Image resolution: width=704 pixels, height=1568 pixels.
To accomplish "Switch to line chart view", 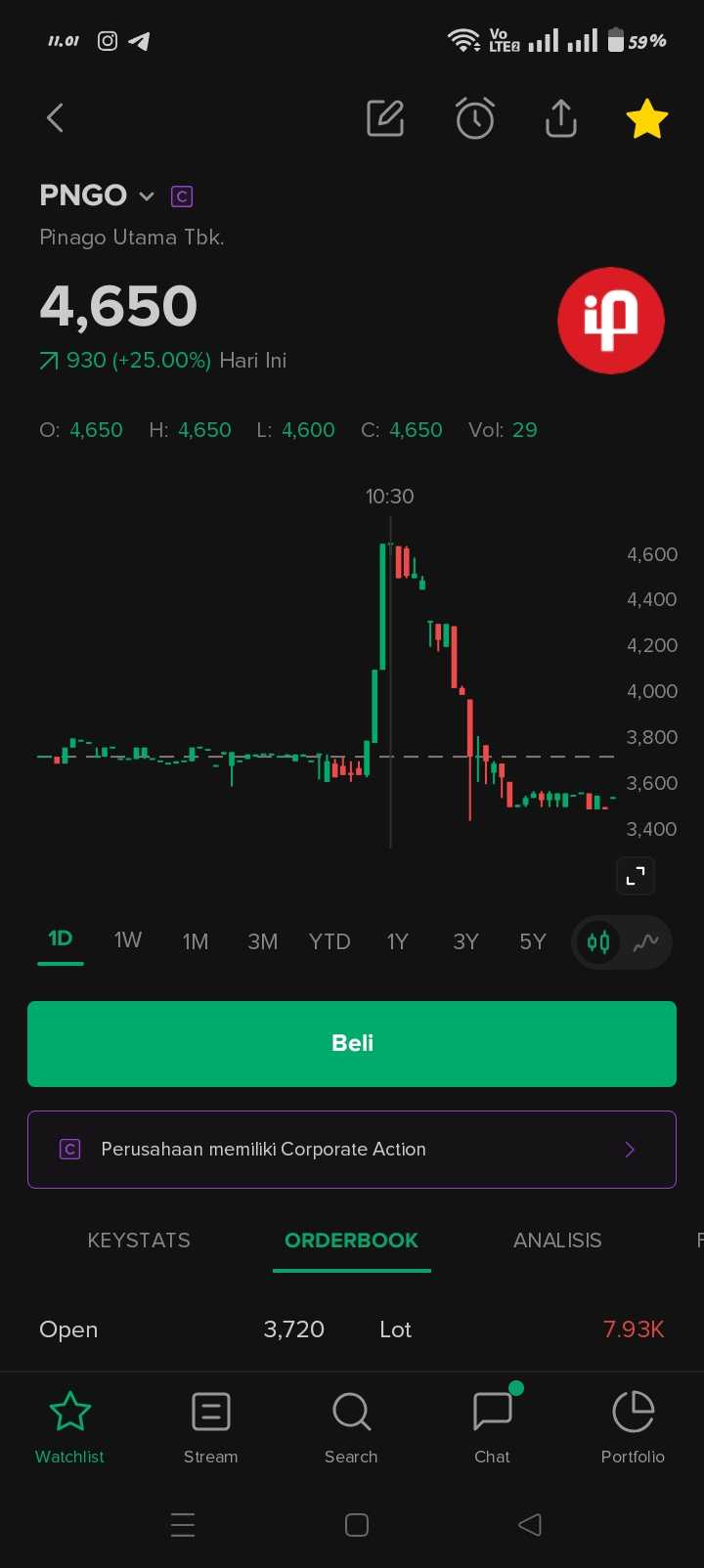I will (x=645, y=942).
